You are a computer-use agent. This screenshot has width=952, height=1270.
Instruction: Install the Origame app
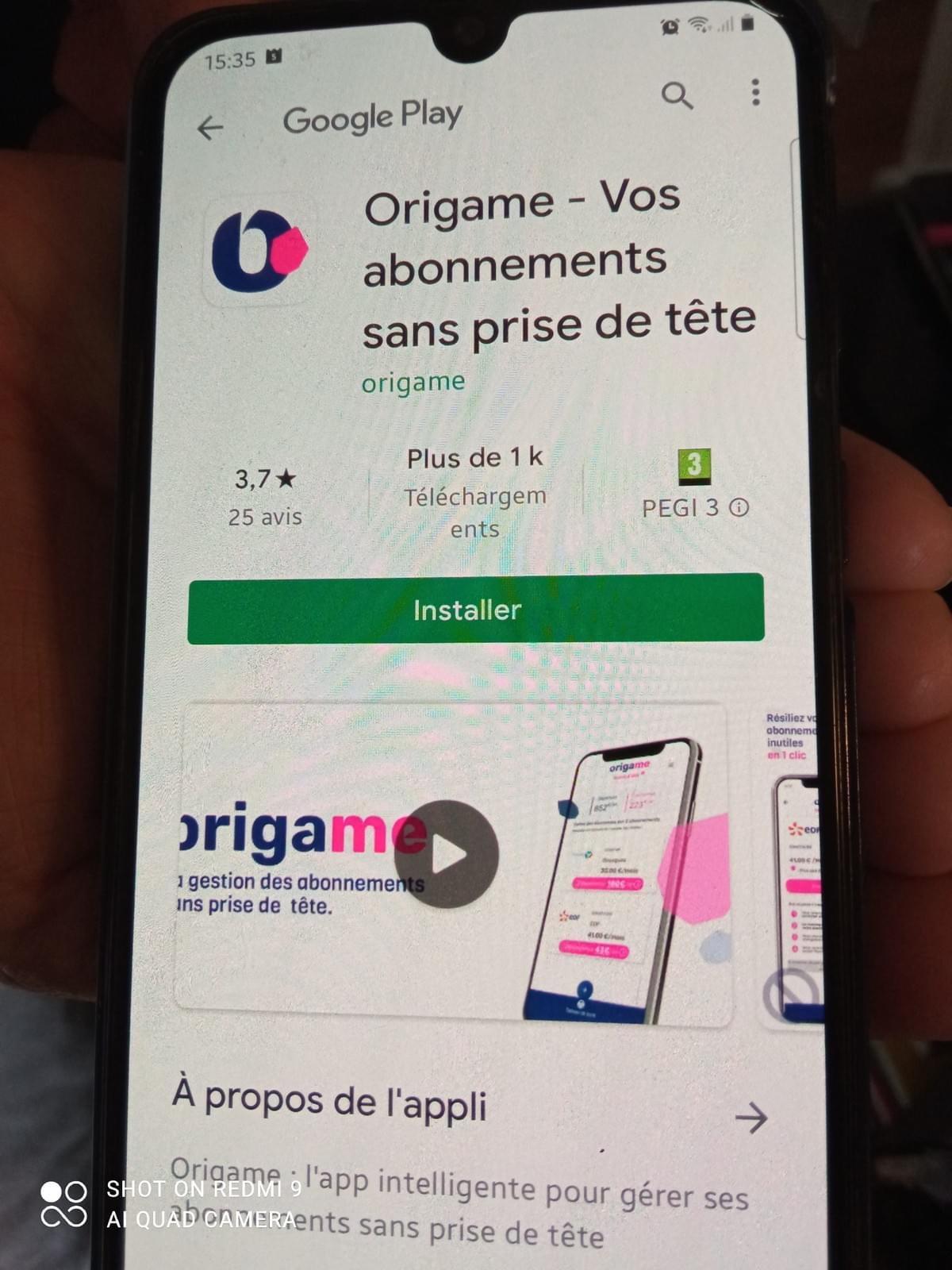(x=475, y=609)
